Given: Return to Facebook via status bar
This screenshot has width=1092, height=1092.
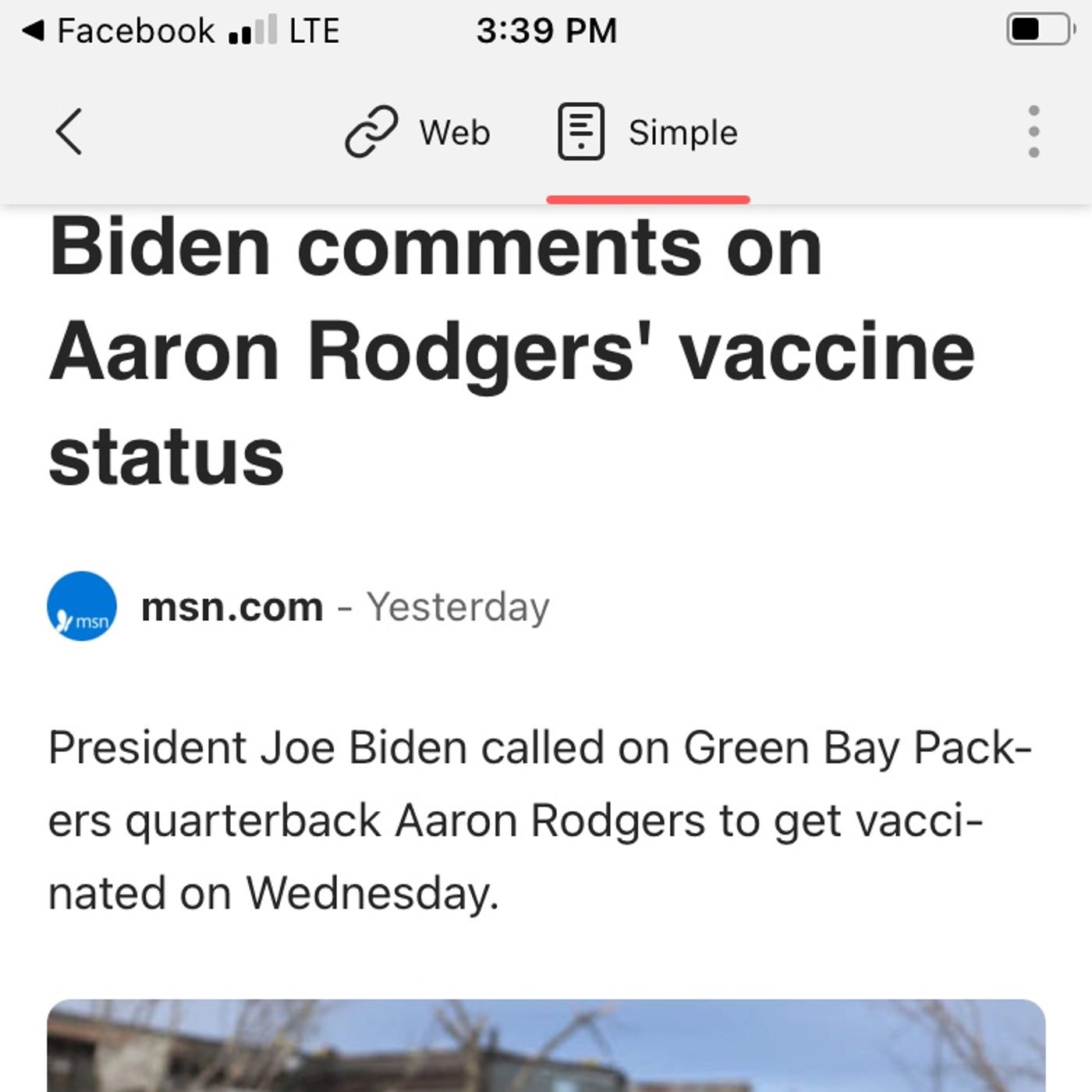Looking at the screenshot, I should coord(117,31).
